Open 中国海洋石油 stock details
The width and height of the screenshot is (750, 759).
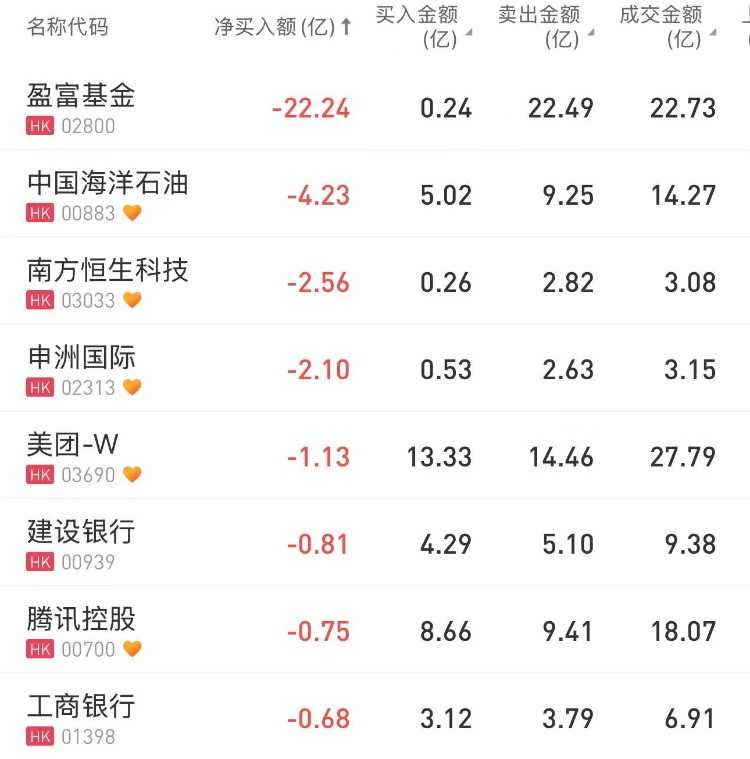(x=108, y=183)
